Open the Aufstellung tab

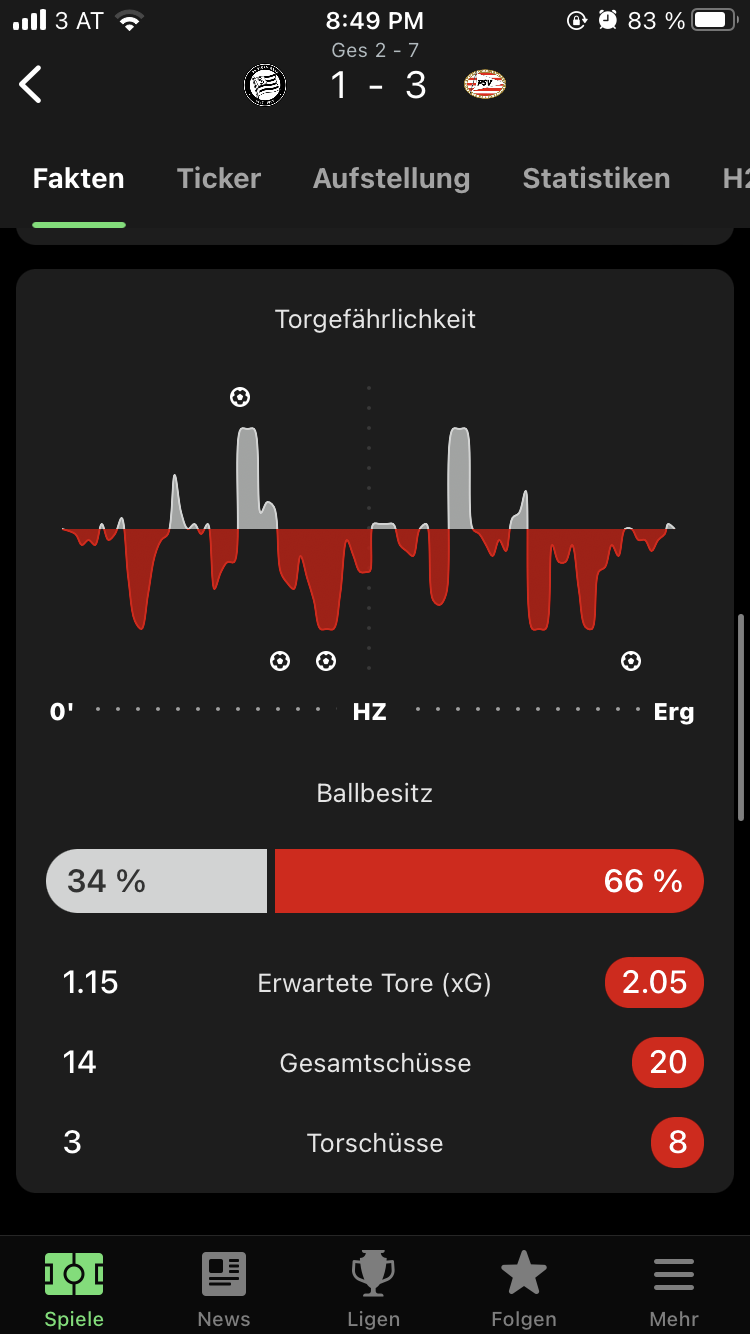coord(391,178)
